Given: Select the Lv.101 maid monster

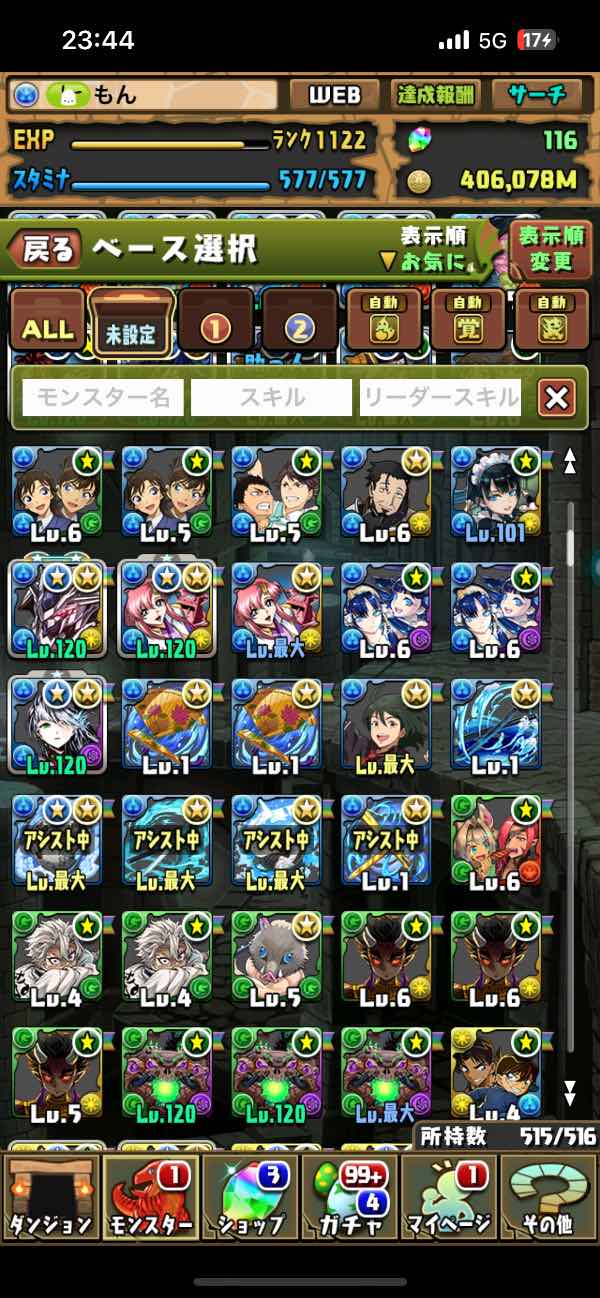Looking at the screenshot, I should point(495,495).
